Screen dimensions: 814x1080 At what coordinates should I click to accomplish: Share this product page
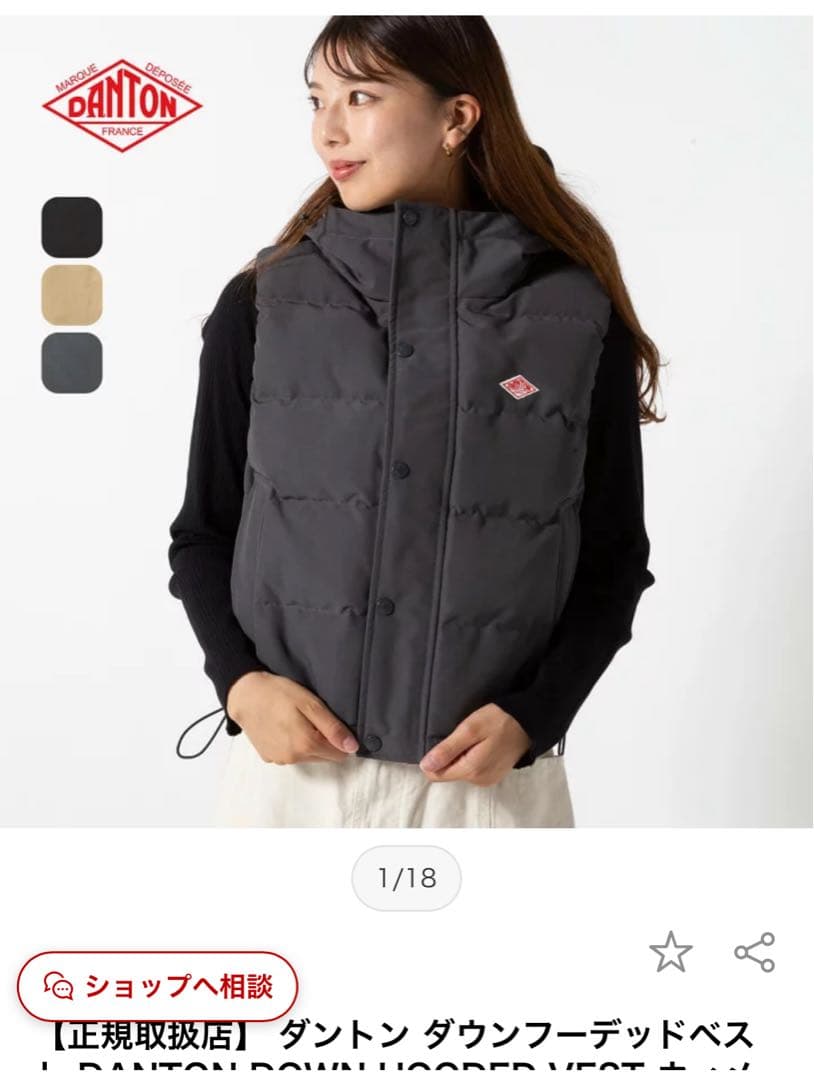coord(754,952)
